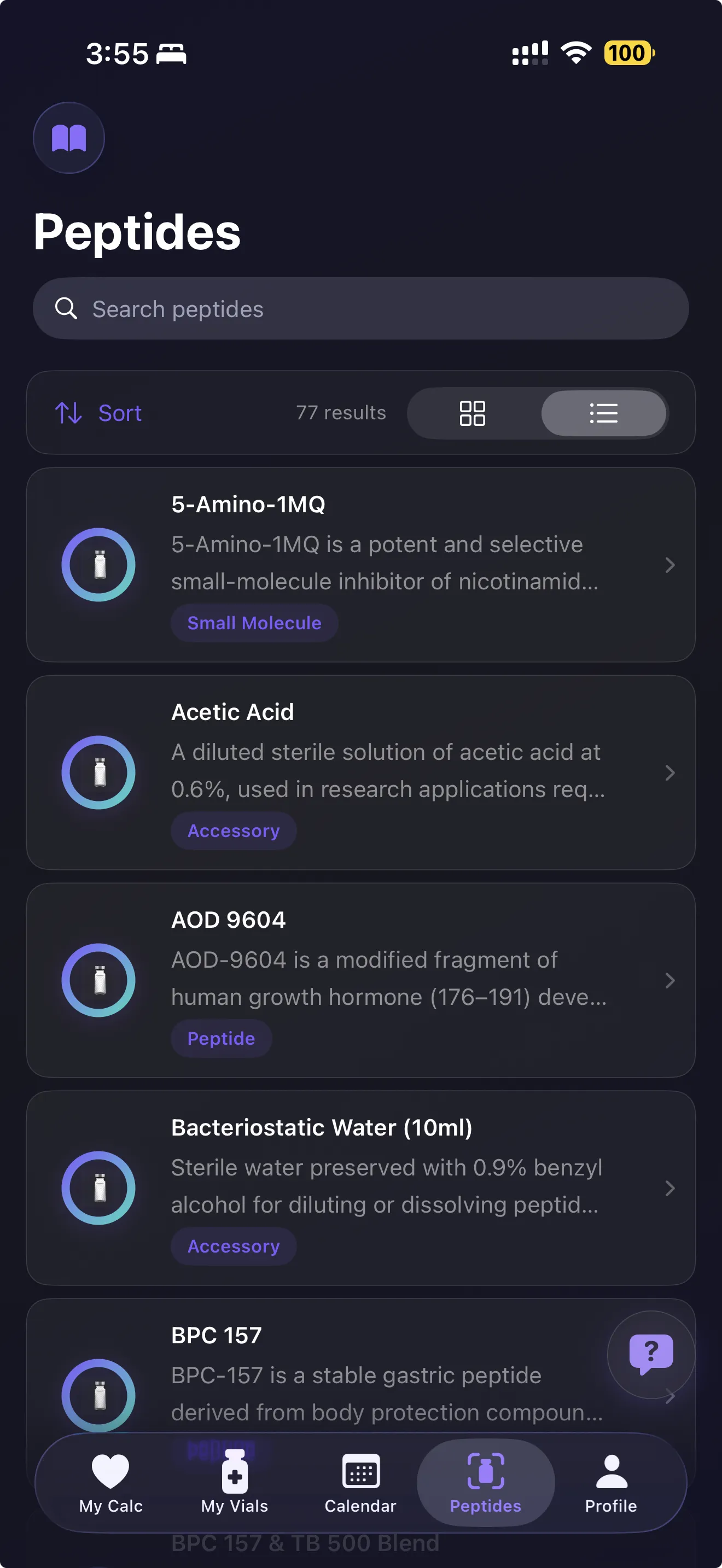Open the Calendar tab icon
Viewport: 722px width, 1568px height.
point(360,1470)
